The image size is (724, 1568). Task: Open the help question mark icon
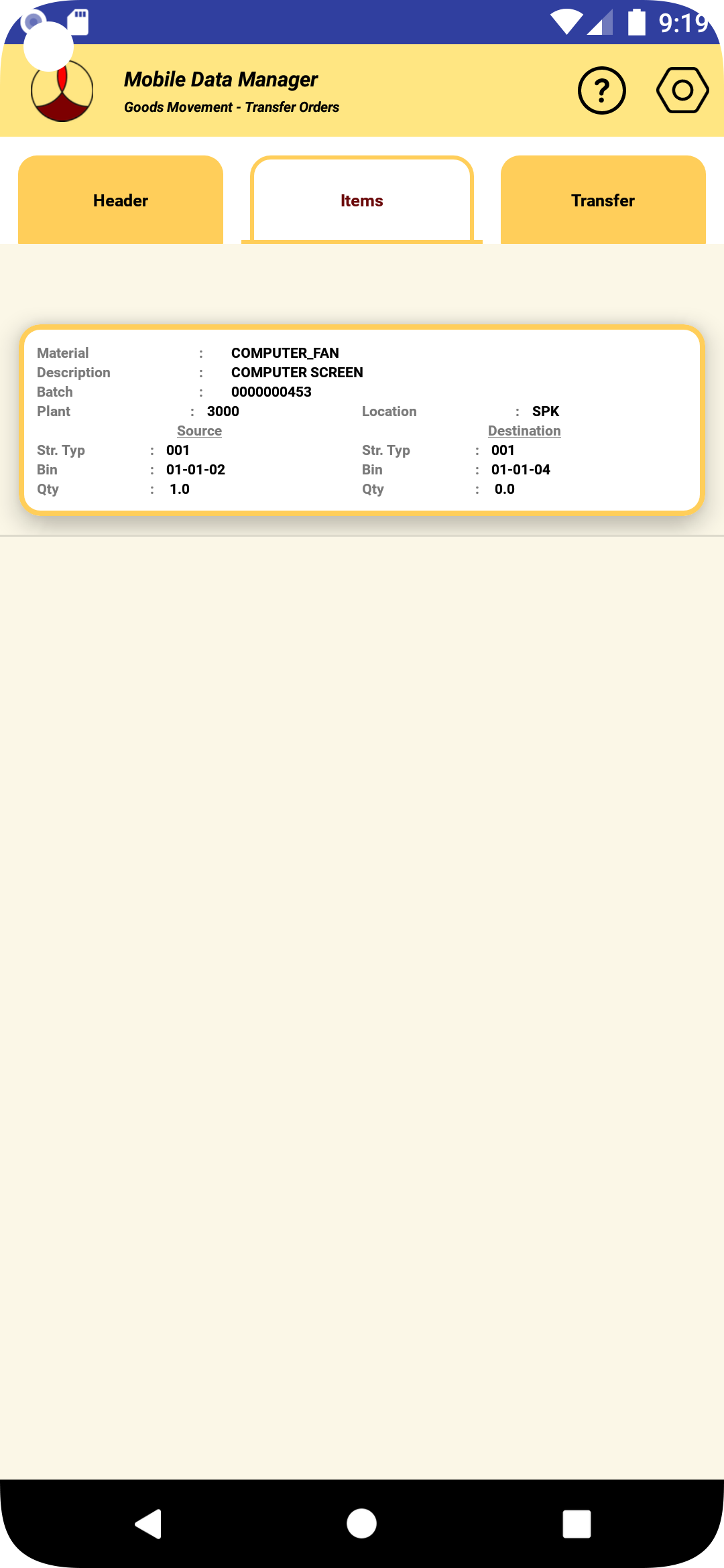pyautogui.click(x=601, y=90)
